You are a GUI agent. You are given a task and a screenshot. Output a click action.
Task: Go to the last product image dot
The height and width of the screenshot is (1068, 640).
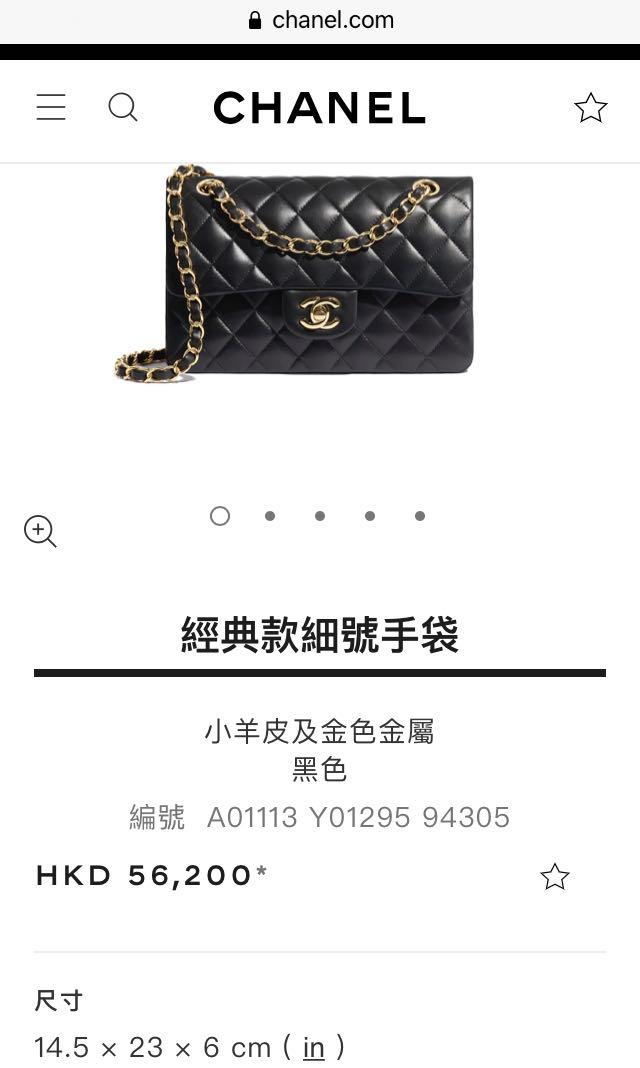(420, 516)
